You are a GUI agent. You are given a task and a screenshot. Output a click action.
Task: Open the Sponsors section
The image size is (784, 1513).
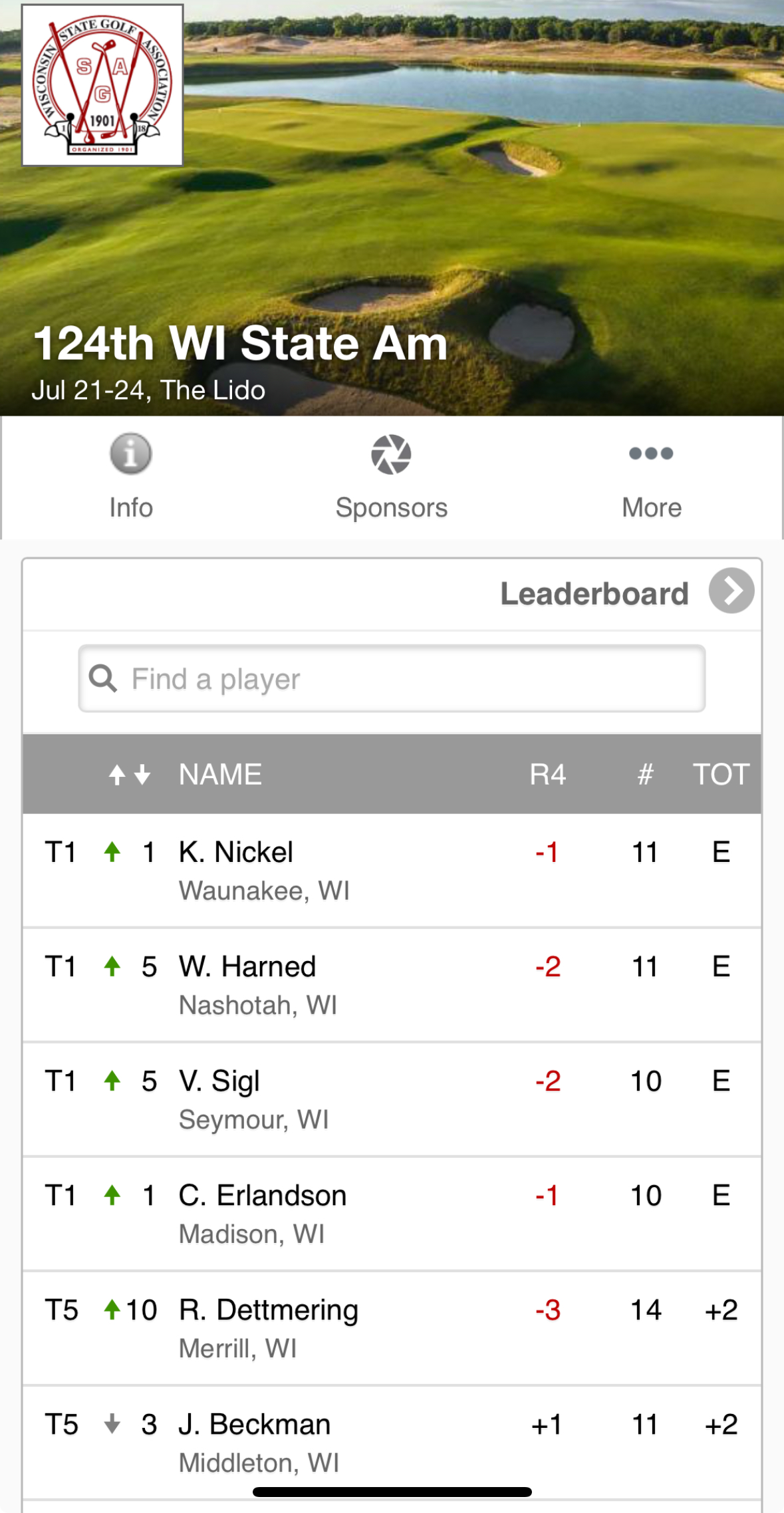pyautogui.click(x=392, y=477)
